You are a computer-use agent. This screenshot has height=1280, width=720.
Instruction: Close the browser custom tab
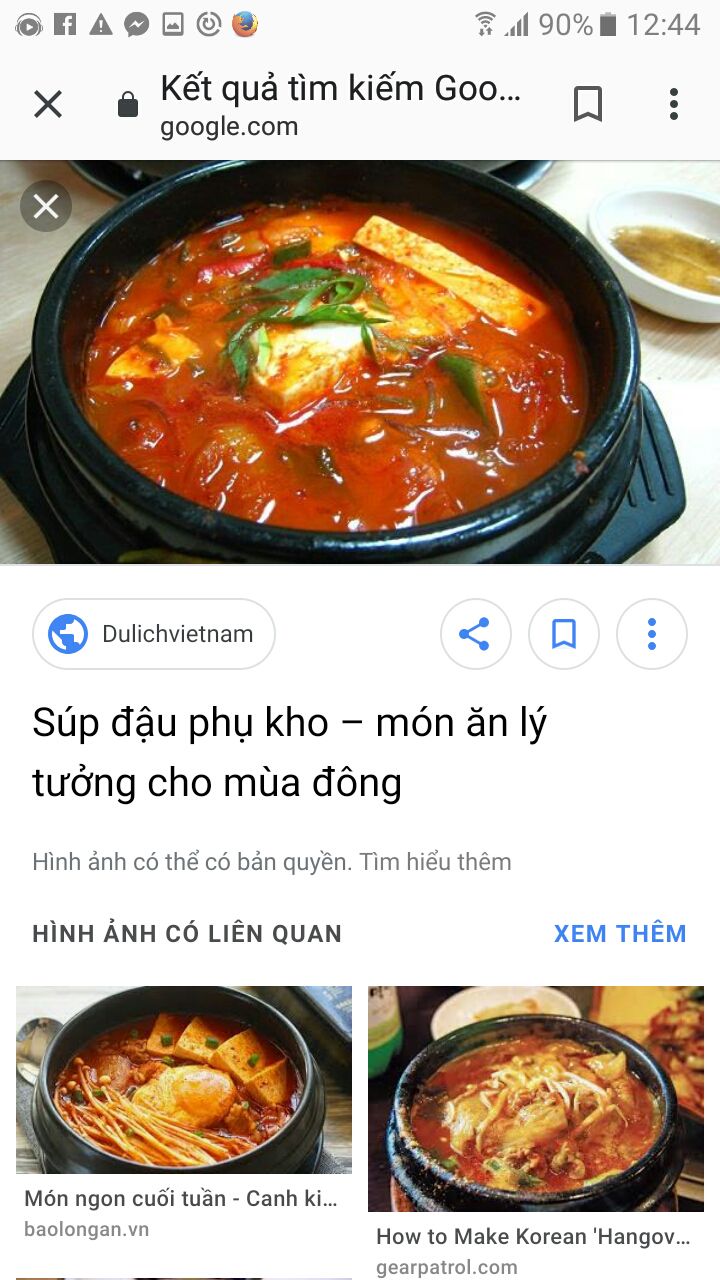click(48, 104)
